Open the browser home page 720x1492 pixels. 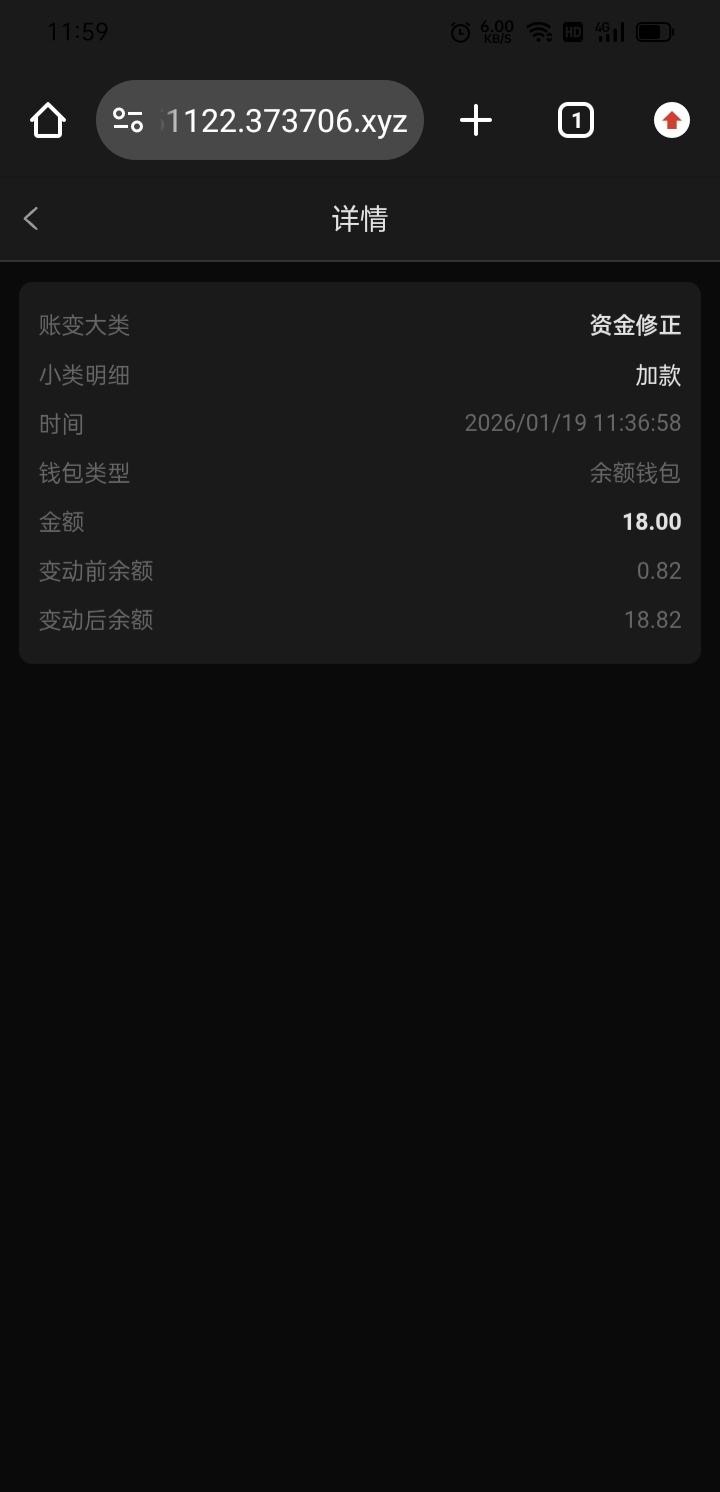pos(47,121)
